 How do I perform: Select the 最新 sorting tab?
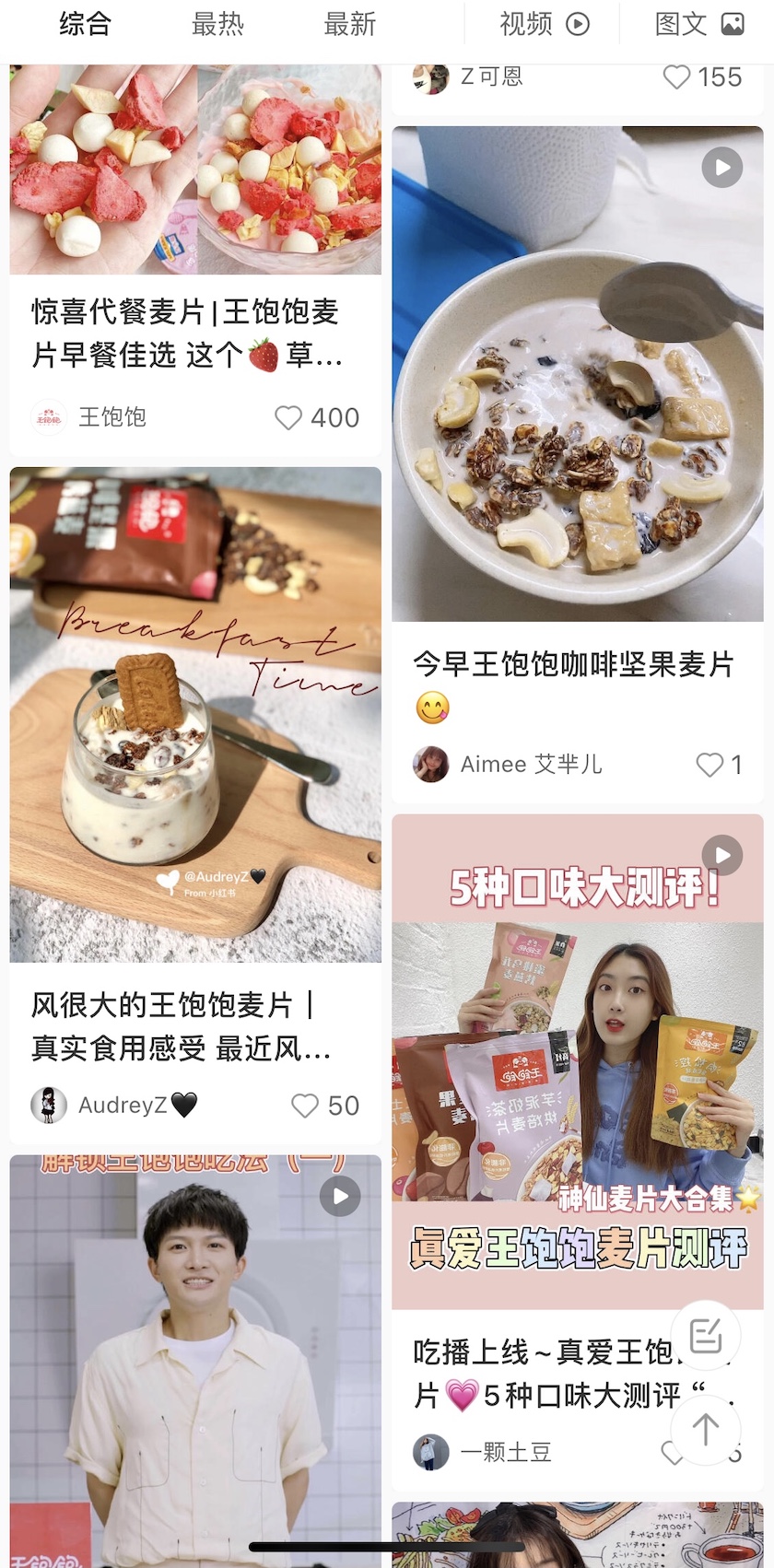(x=350, y=24)
